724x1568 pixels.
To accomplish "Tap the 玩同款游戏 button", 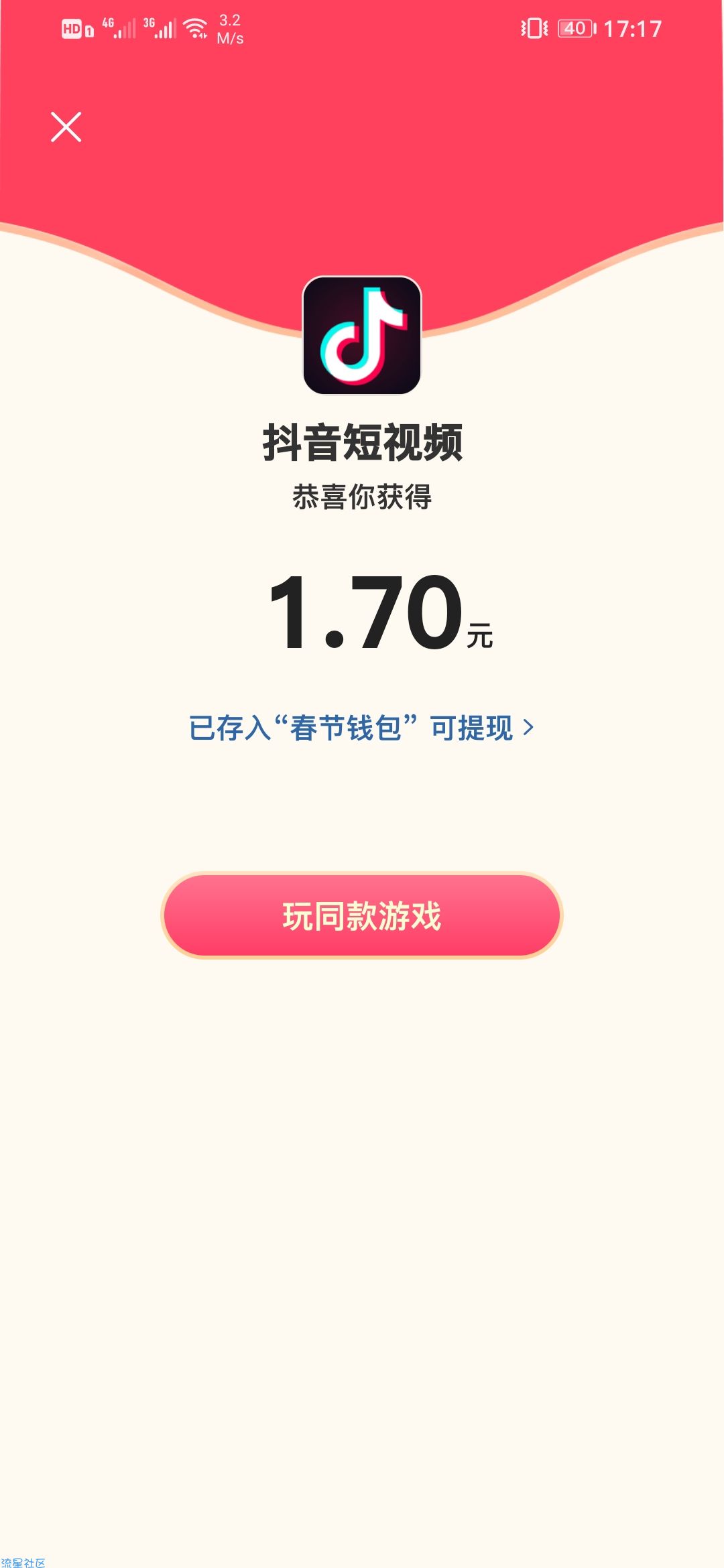I will coord(361,915).
